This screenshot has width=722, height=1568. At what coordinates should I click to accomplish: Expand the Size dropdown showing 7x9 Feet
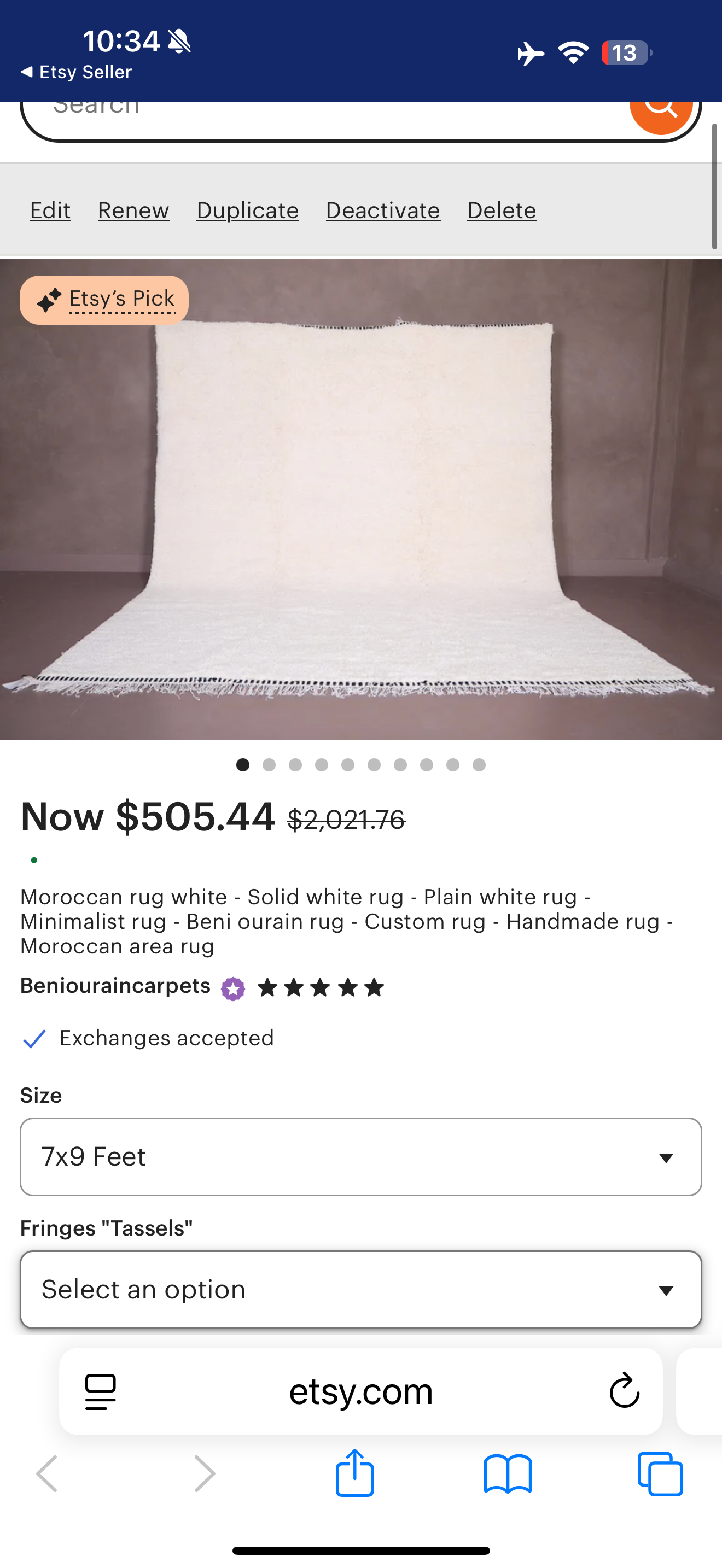(360, 1156)
